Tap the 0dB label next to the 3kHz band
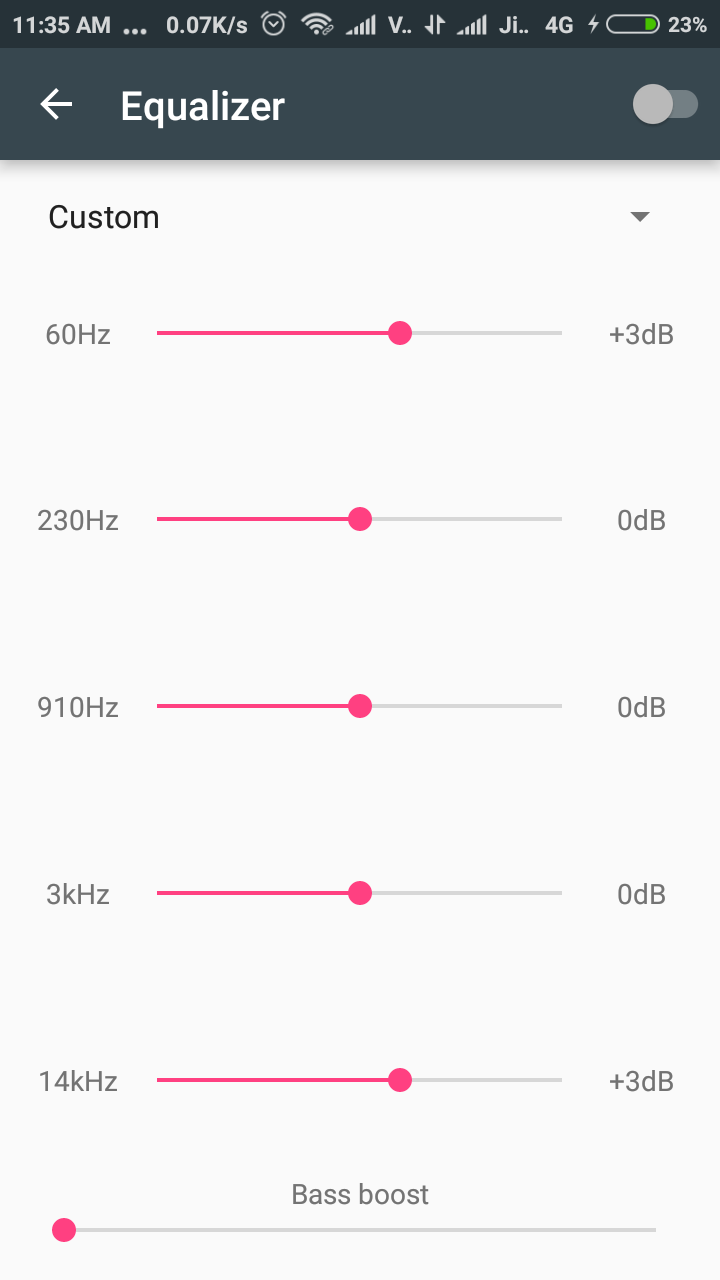 (x=640, y=894)
